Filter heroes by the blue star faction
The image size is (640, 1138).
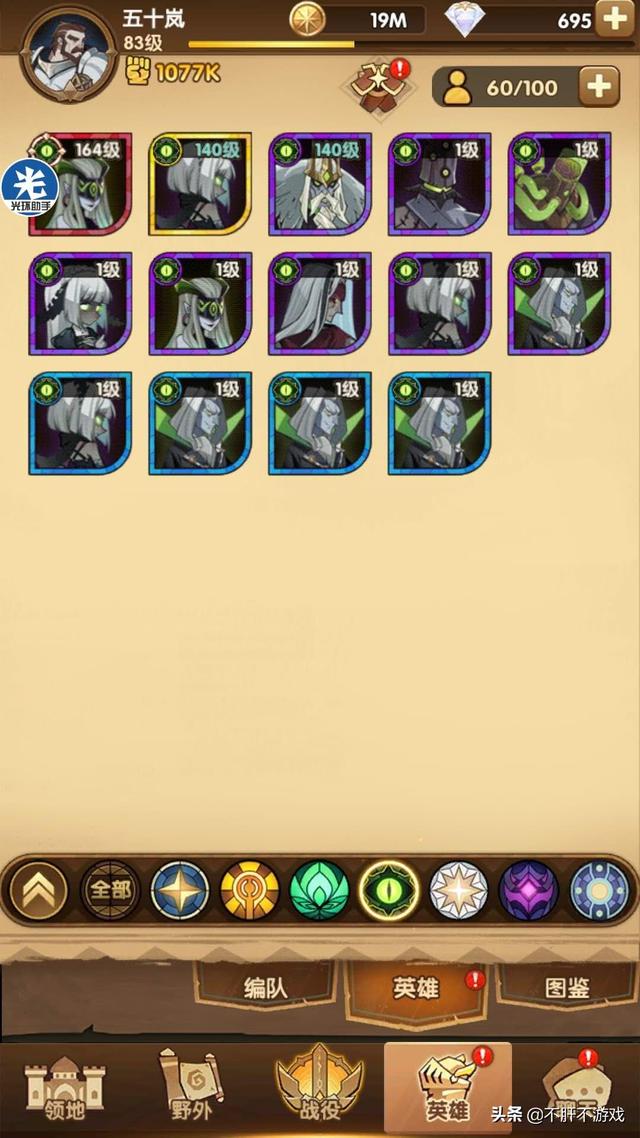(180, 890)
